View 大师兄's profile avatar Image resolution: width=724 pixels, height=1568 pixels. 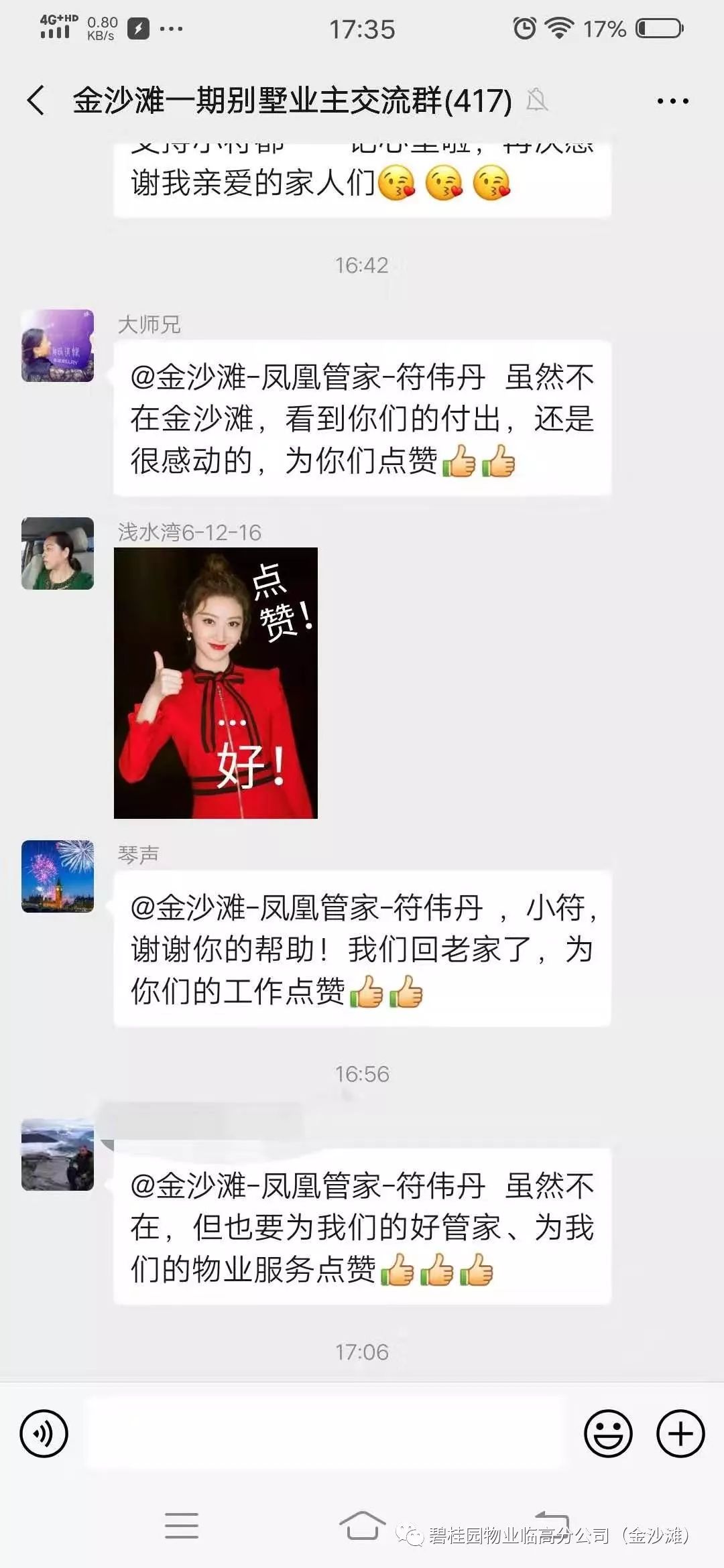[x=58, y=346]
